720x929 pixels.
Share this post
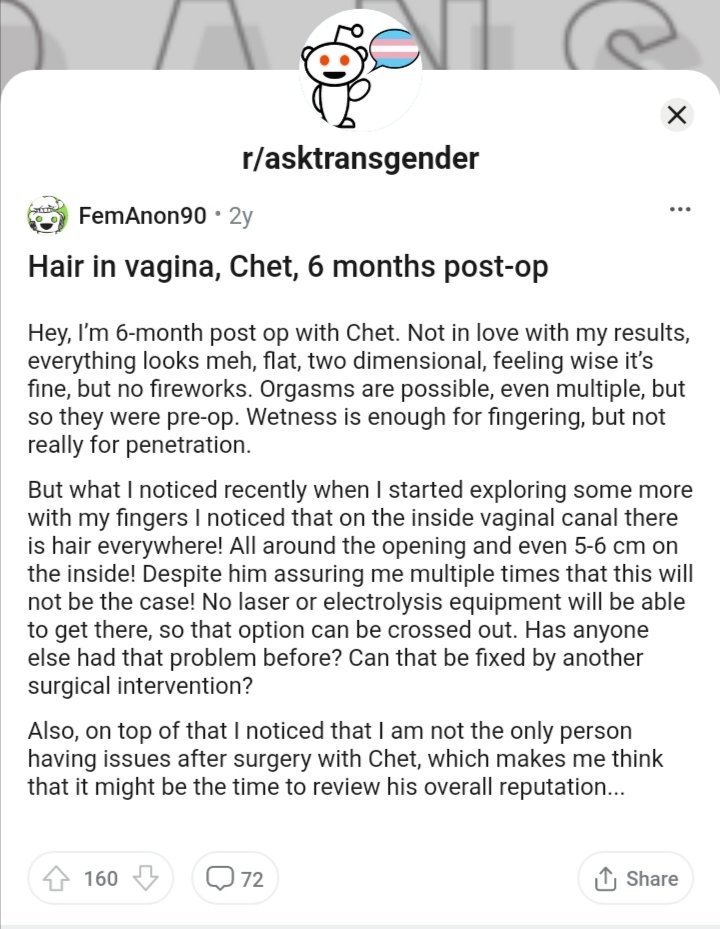[636, 878]
